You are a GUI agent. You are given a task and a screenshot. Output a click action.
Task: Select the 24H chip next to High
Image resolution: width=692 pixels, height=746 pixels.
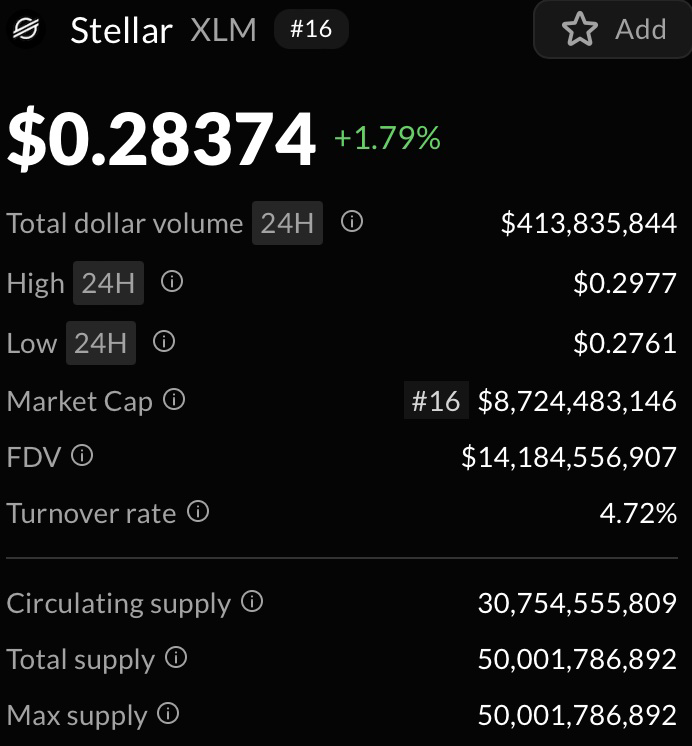[108, 283]
